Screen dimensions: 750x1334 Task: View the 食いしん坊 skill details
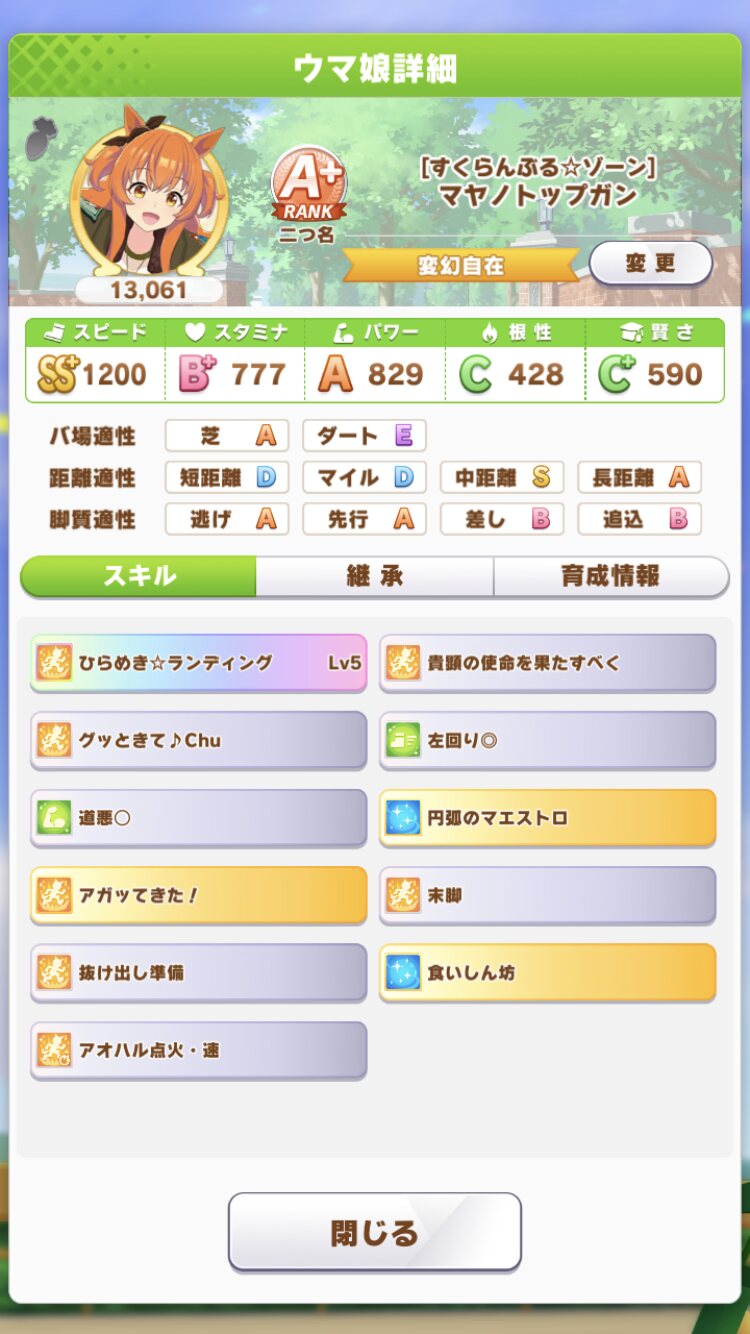pos(547,972)
